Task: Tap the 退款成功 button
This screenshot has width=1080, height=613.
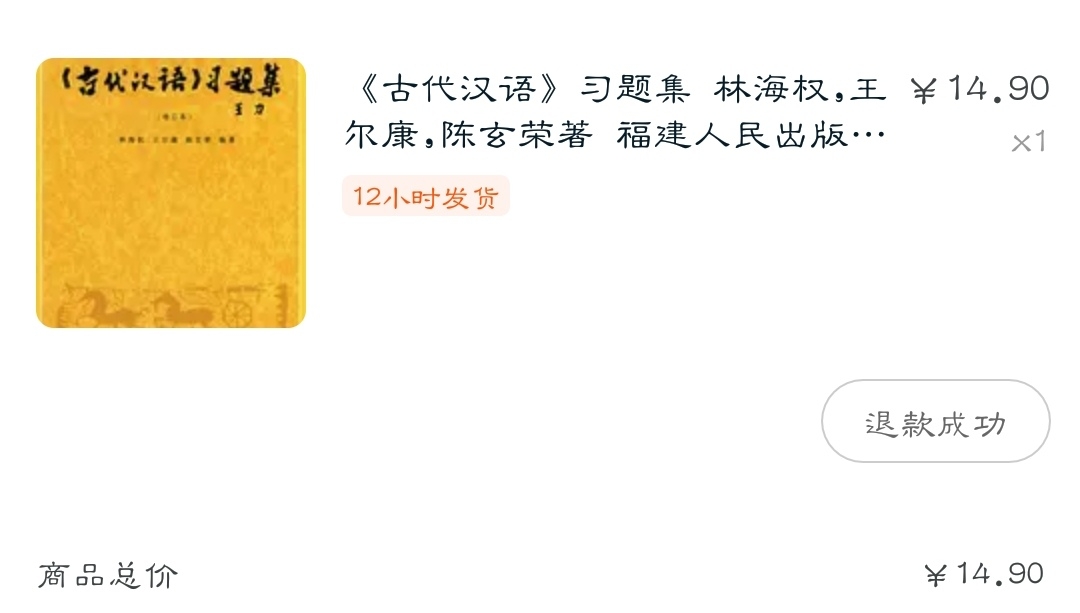Action: pyautogui.click(x=935, y=421)
